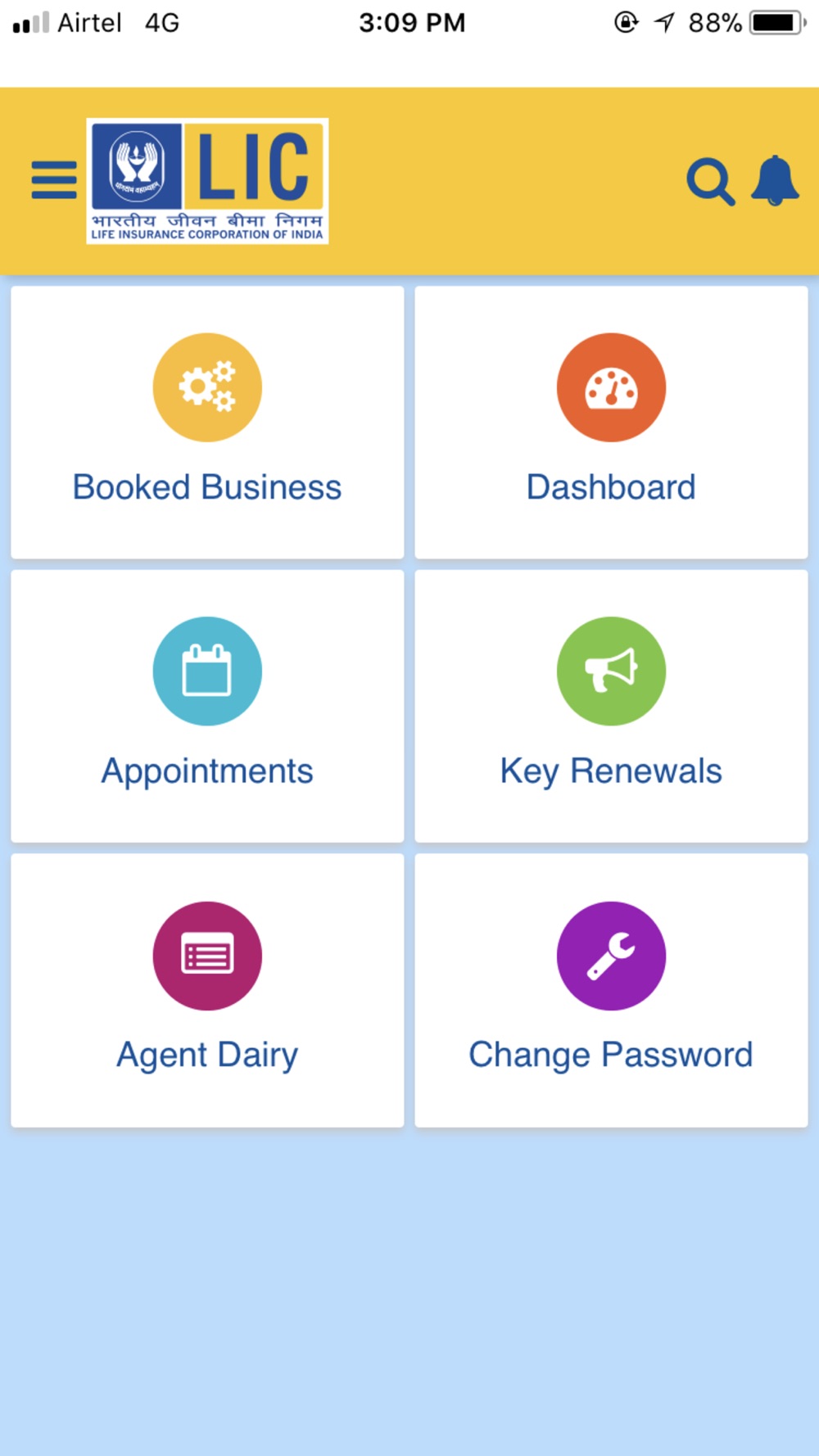
Task: Open the notifications bell
Action: 775,180
